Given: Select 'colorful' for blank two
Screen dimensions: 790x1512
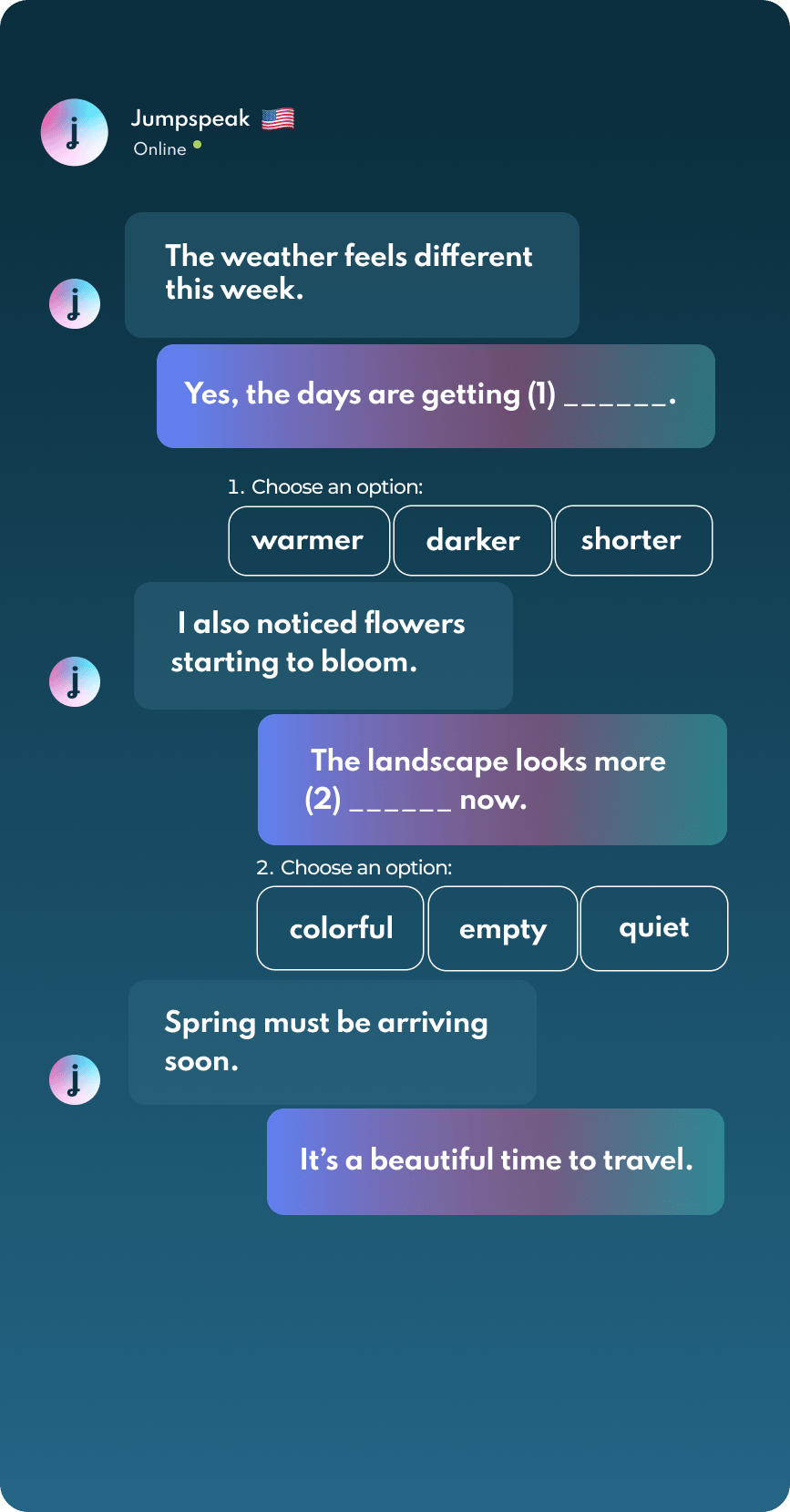Looking at the screenshot, I should point(340,928).
